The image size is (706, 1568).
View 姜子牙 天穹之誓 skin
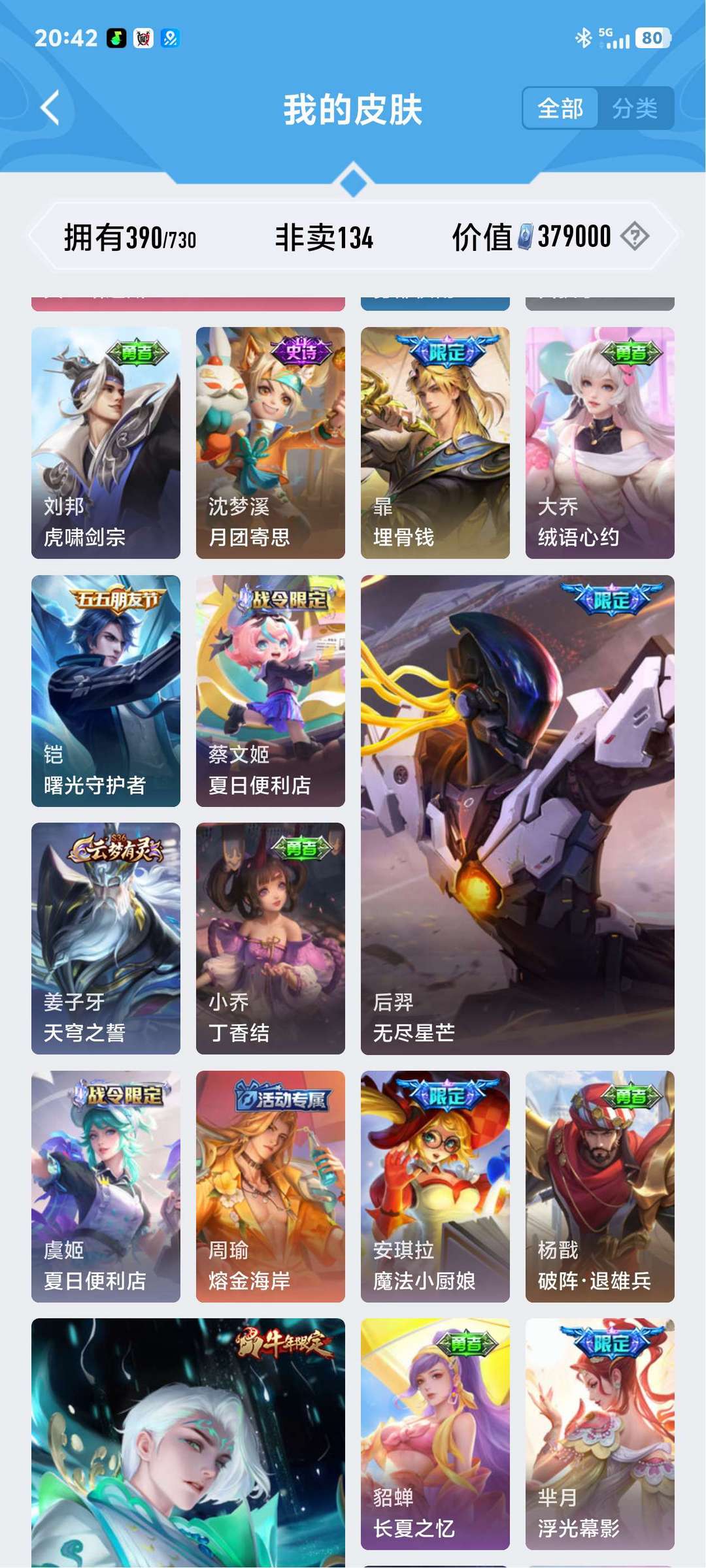(x=106, y=938)
